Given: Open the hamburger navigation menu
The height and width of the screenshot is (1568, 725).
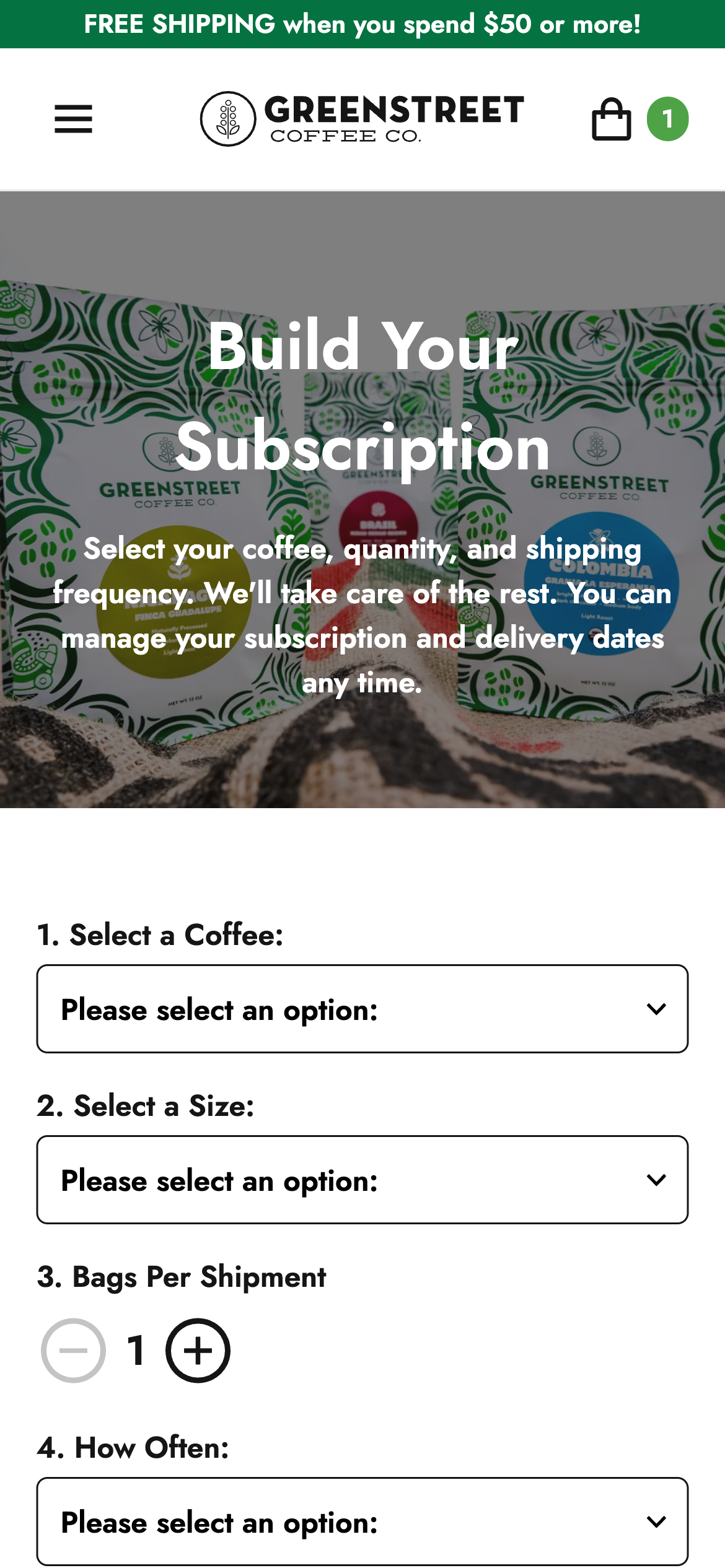Looking at the screenshot, I should pyautogui.click(x=73, y=119).
